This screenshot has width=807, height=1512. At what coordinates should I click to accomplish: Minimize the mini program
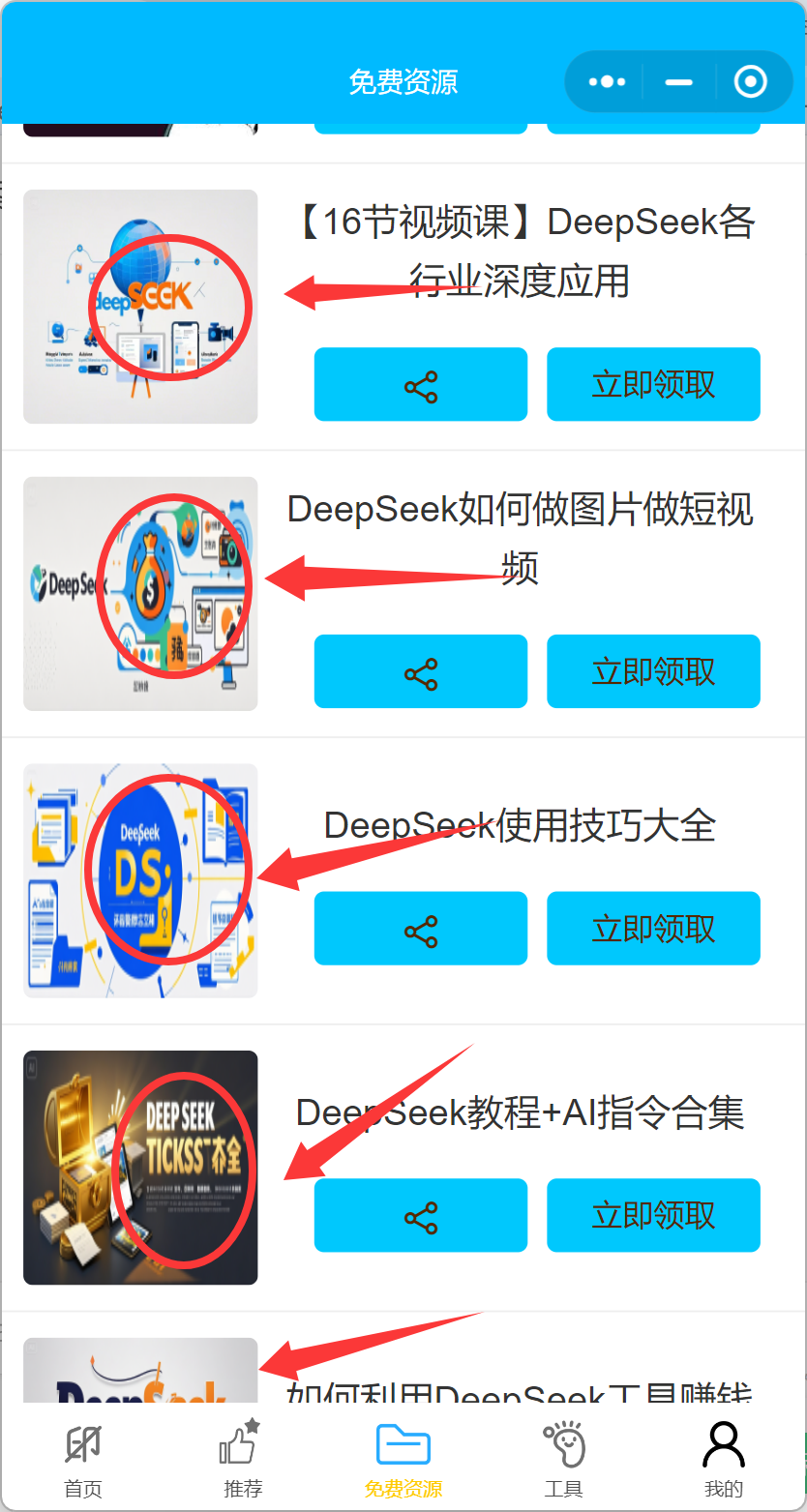tap(679, 82)
